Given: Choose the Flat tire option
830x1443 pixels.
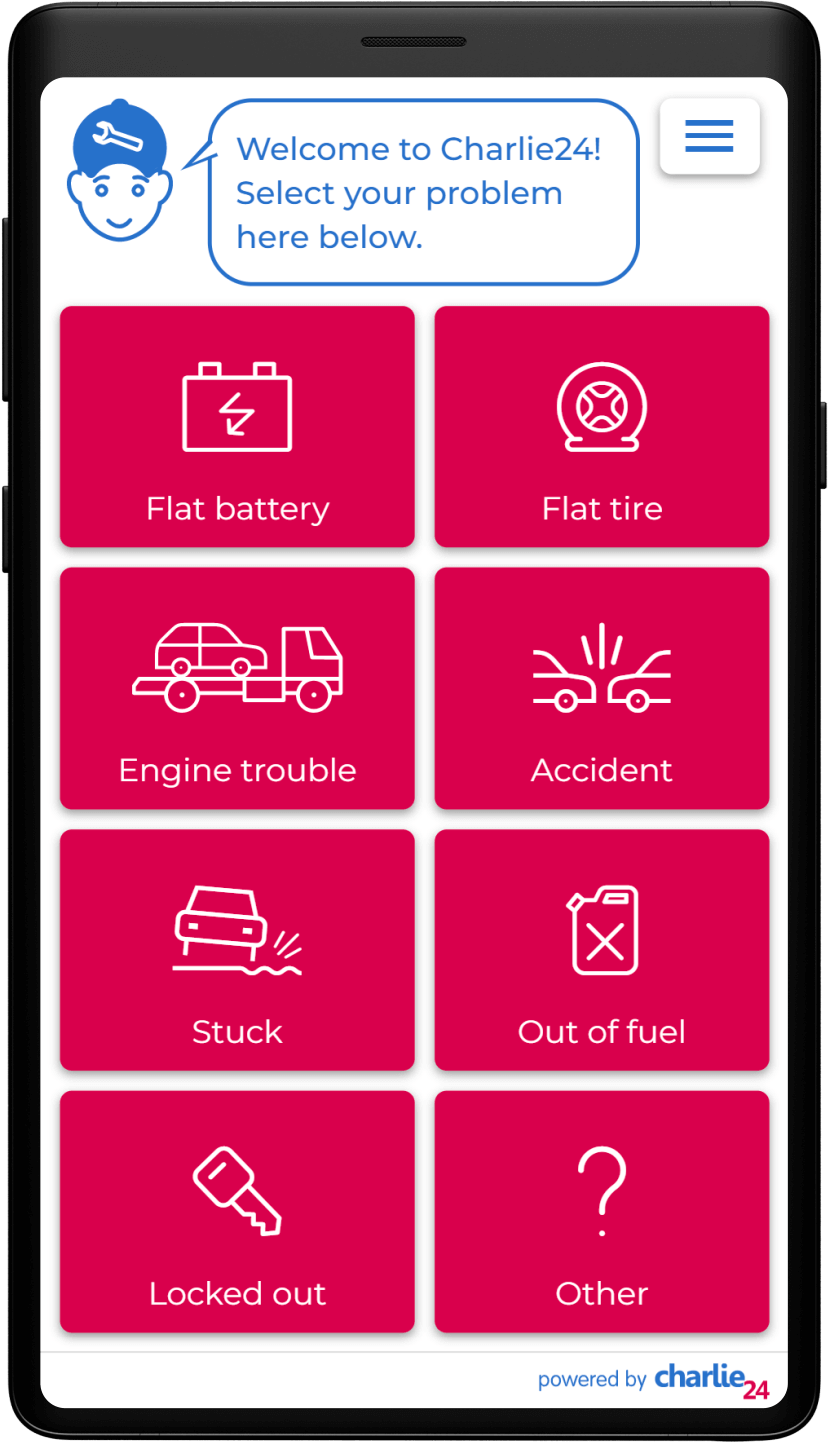Looking at the screenshot, I should pyautogui.click(x=602, y=427).
